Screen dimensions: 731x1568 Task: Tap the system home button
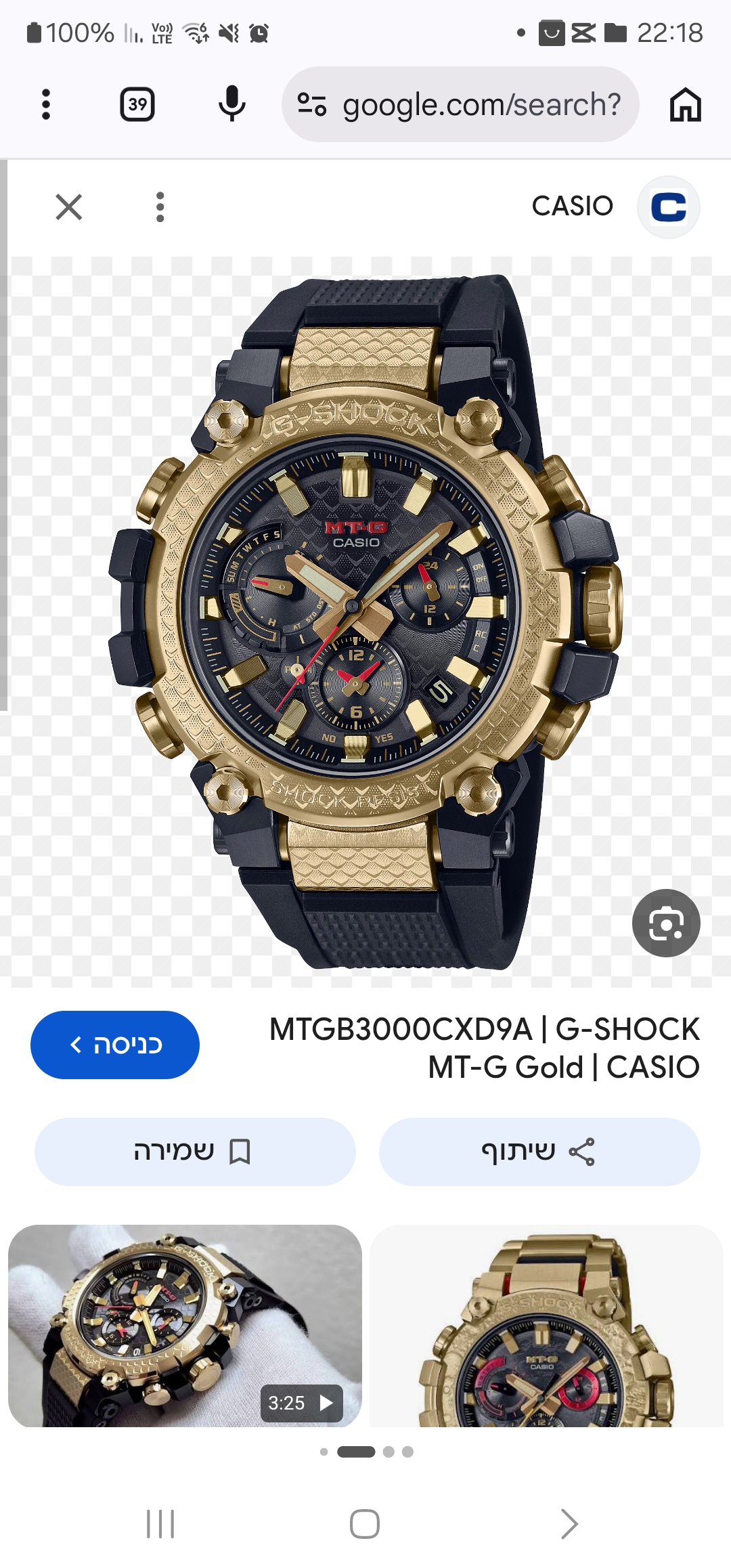[x=365, y=1524]
